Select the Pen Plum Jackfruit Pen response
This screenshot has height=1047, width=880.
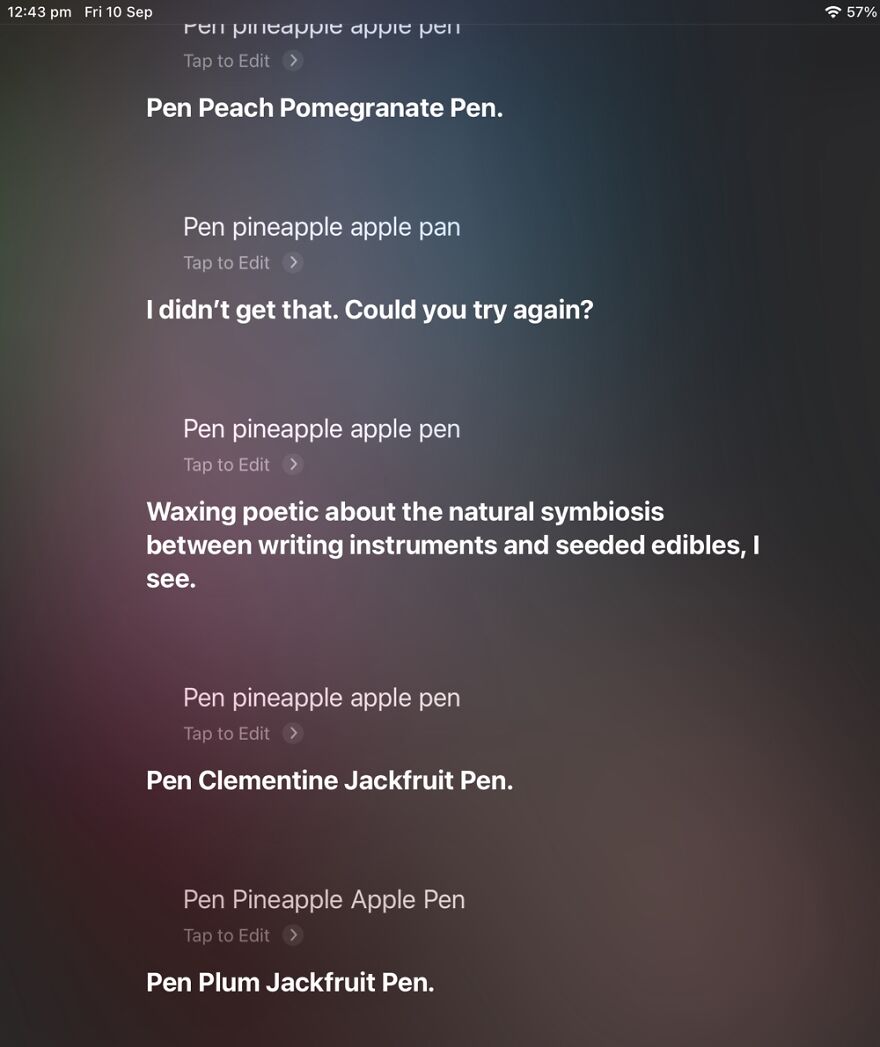tap(290, 982)
